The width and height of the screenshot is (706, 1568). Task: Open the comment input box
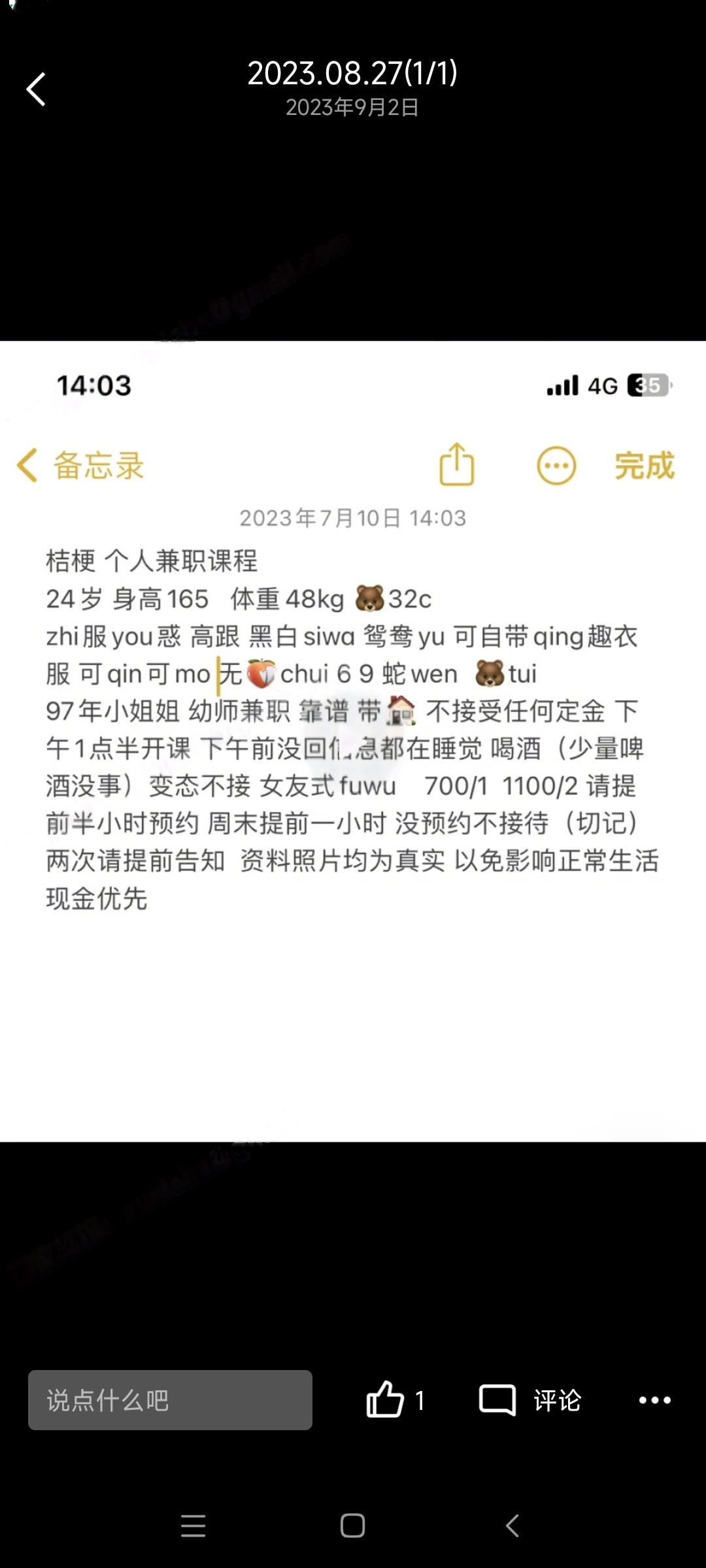coord(170,1400)
